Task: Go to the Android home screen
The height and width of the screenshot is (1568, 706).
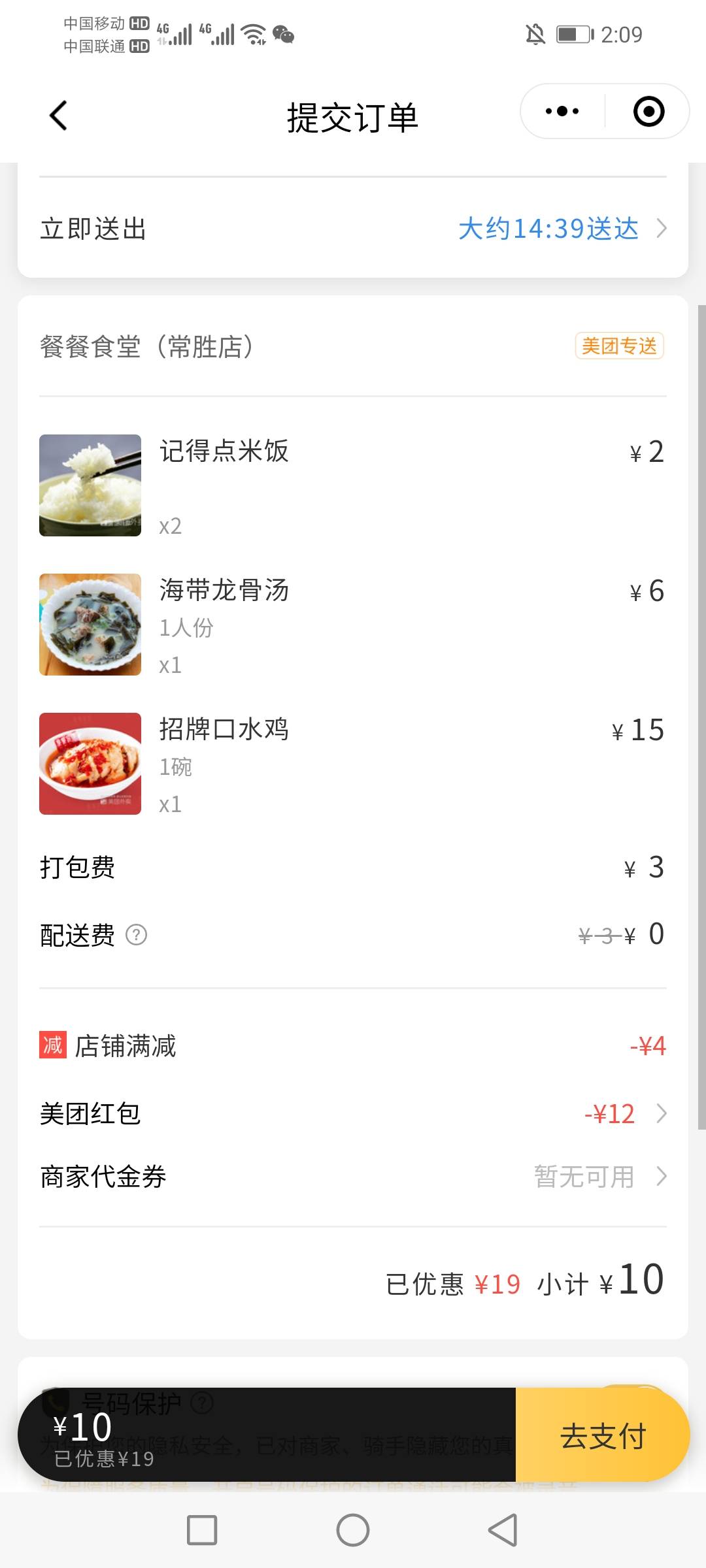Action: (353, 1530)
